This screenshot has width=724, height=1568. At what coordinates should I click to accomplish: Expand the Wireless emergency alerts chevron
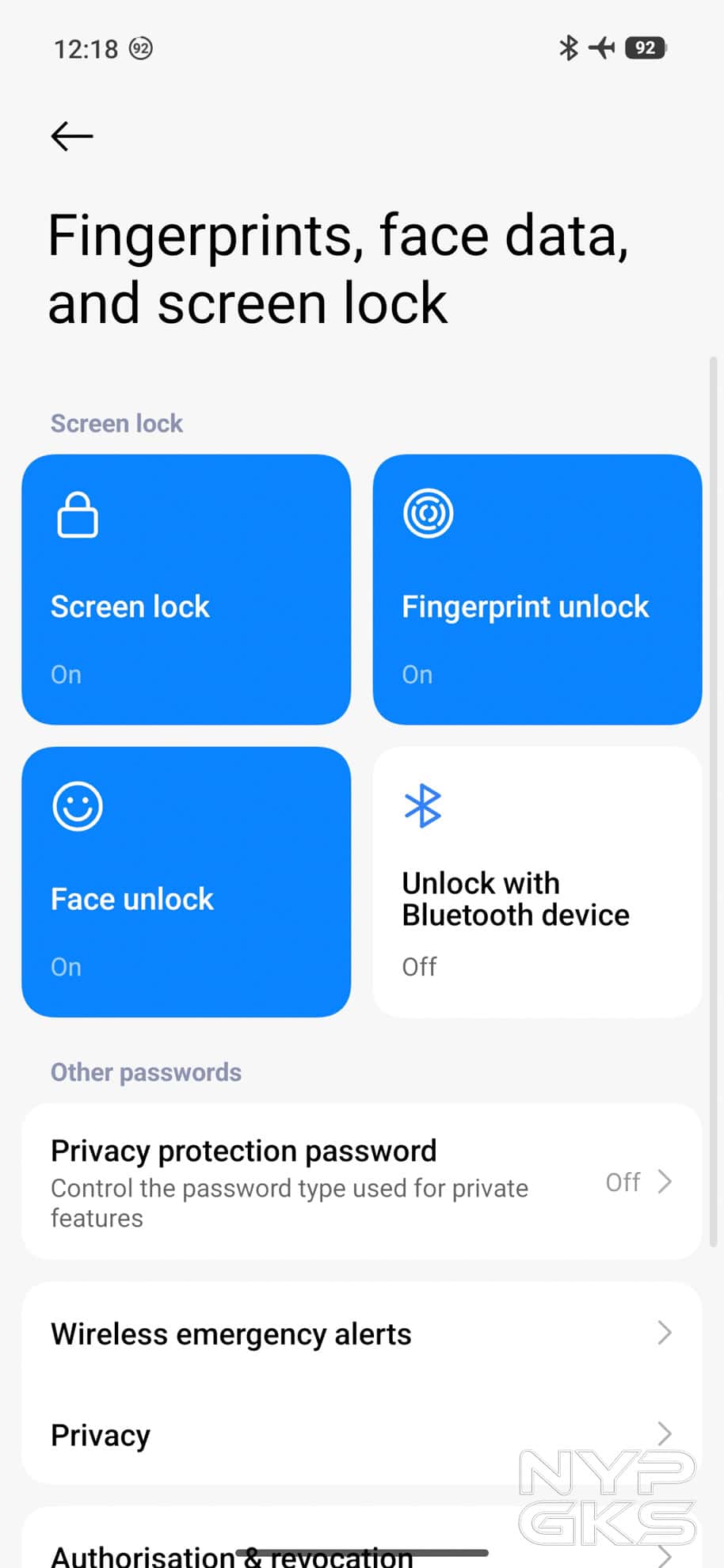point(664,1334)
